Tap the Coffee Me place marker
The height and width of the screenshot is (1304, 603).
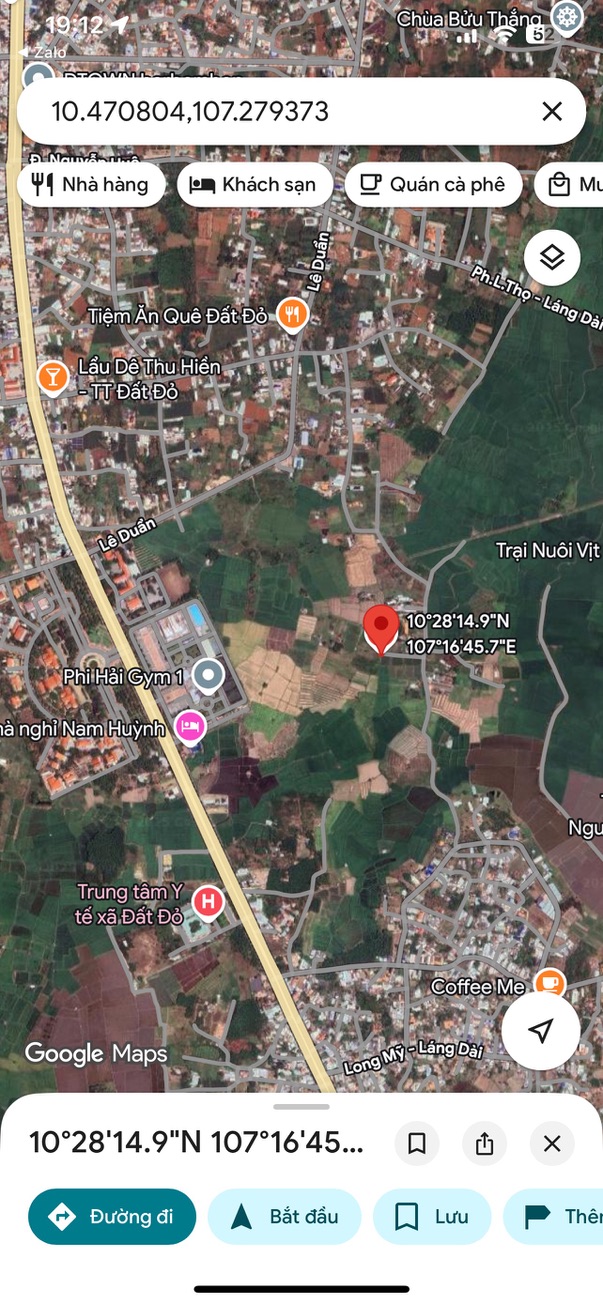[x=549, y=984]
